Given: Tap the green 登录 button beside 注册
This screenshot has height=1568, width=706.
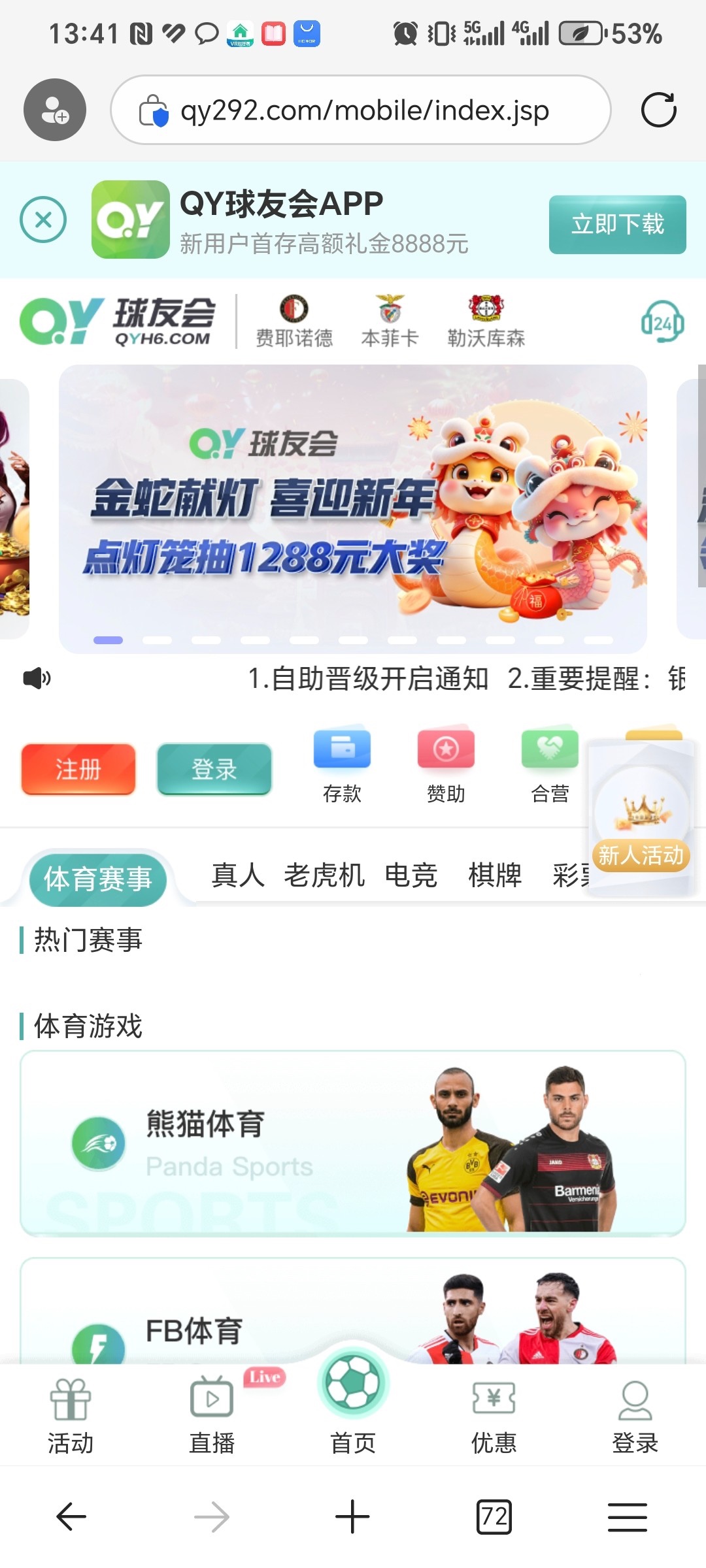Looking at the screenshot, I should click(x=214, y=769).
